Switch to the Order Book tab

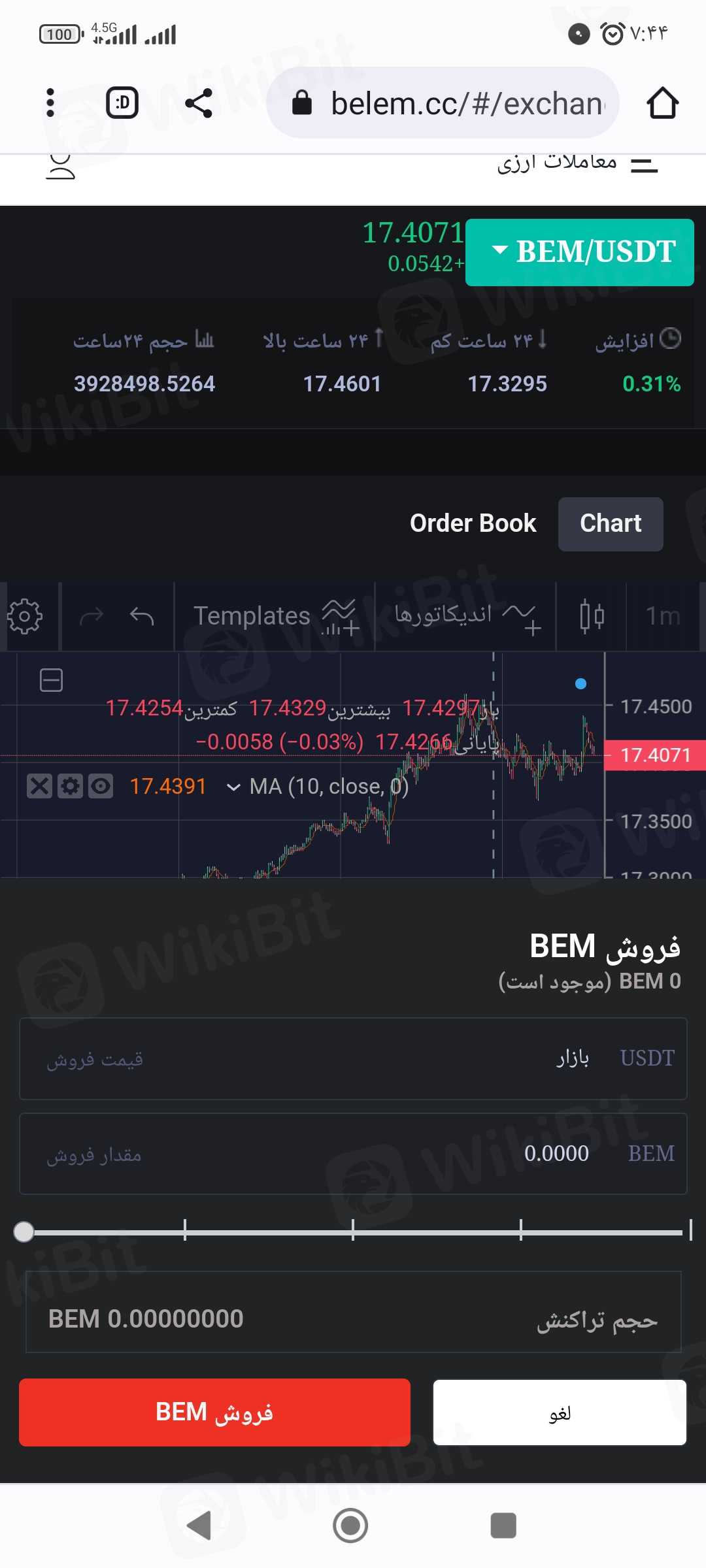click(x=473, y=523)
